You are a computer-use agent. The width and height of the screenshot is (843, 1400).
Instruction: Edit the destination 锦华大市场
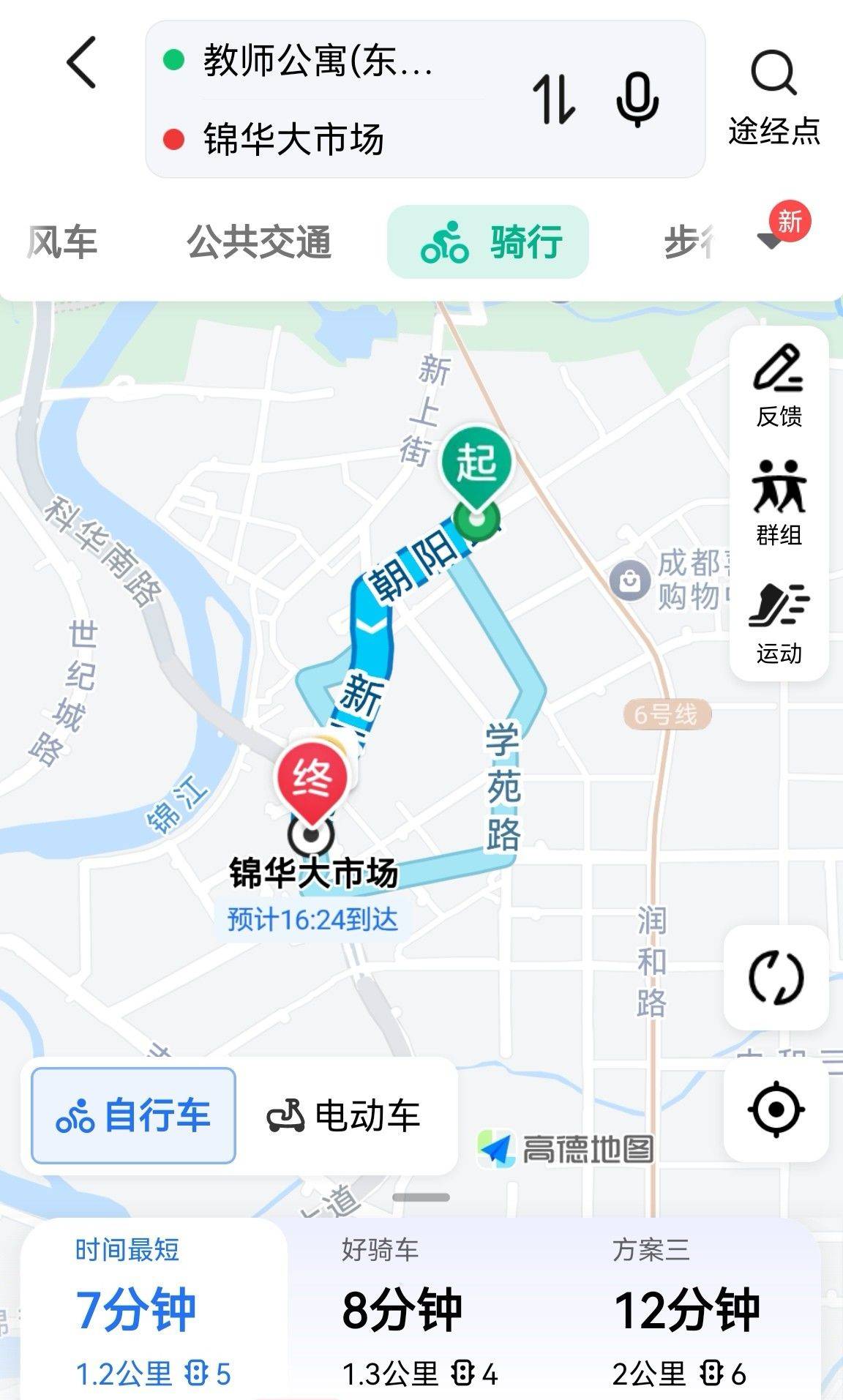293,139
